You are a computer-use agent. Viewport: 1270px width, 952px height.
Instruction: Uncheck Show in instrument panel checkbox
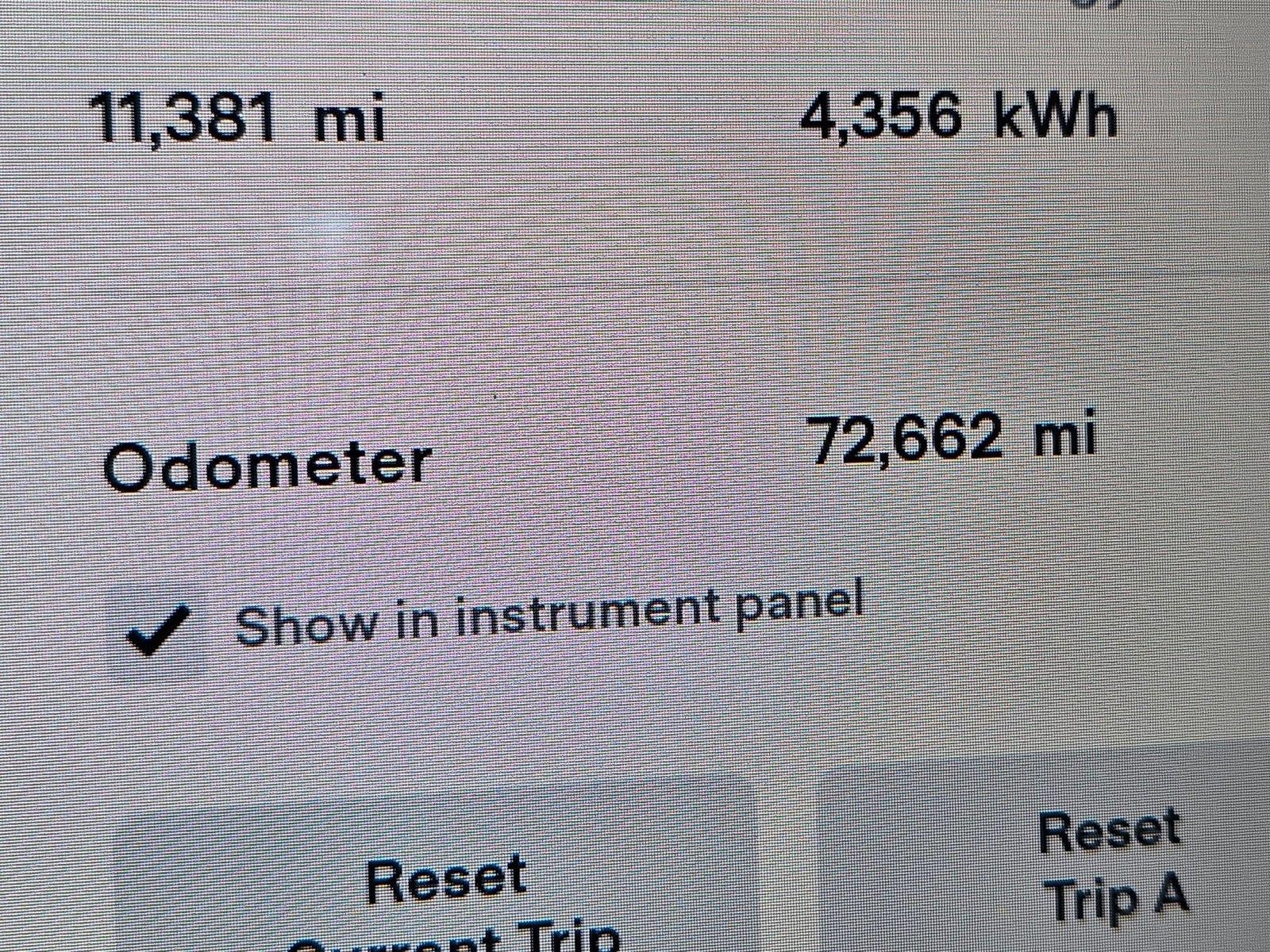[x=158, y=632]
